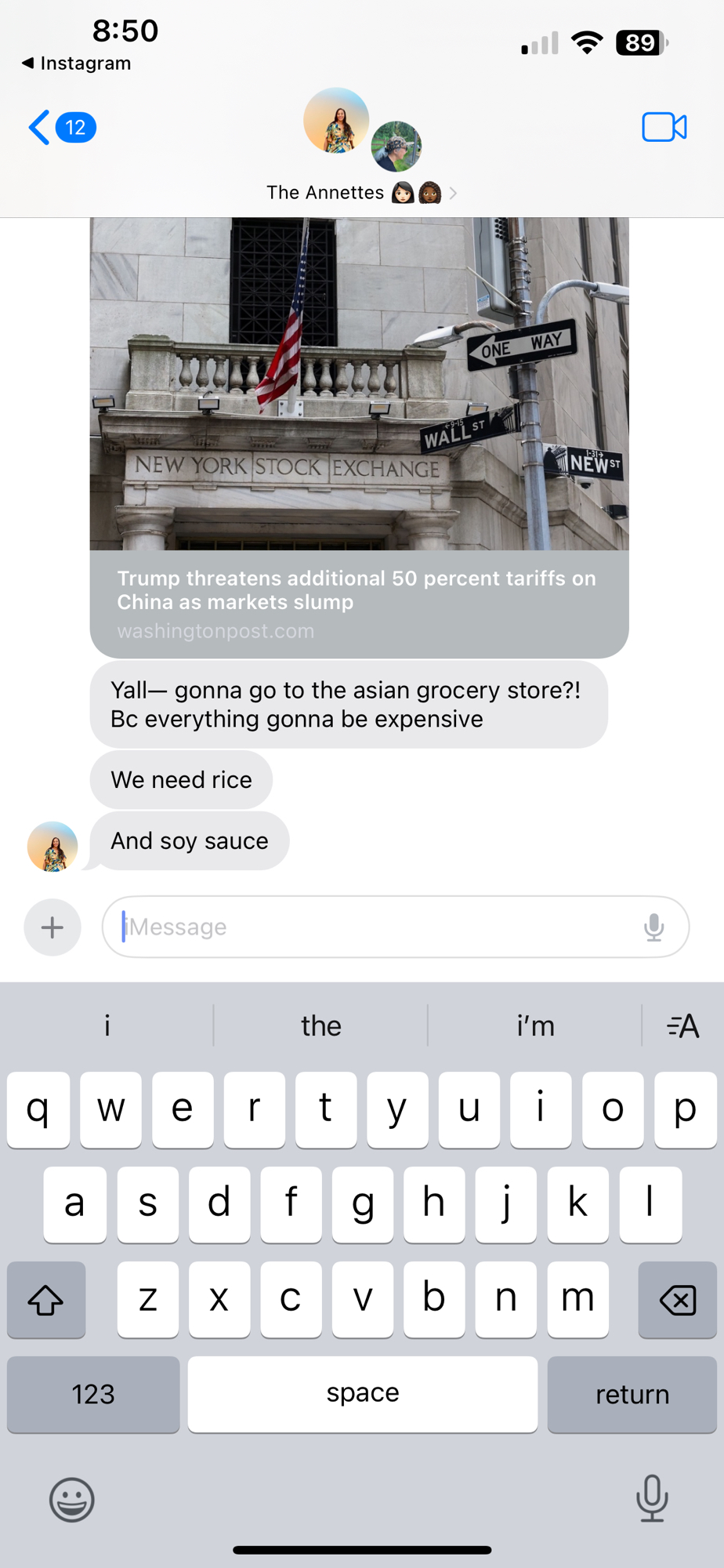
Task: Open The Annettes group details
Action: coord(360,192)
